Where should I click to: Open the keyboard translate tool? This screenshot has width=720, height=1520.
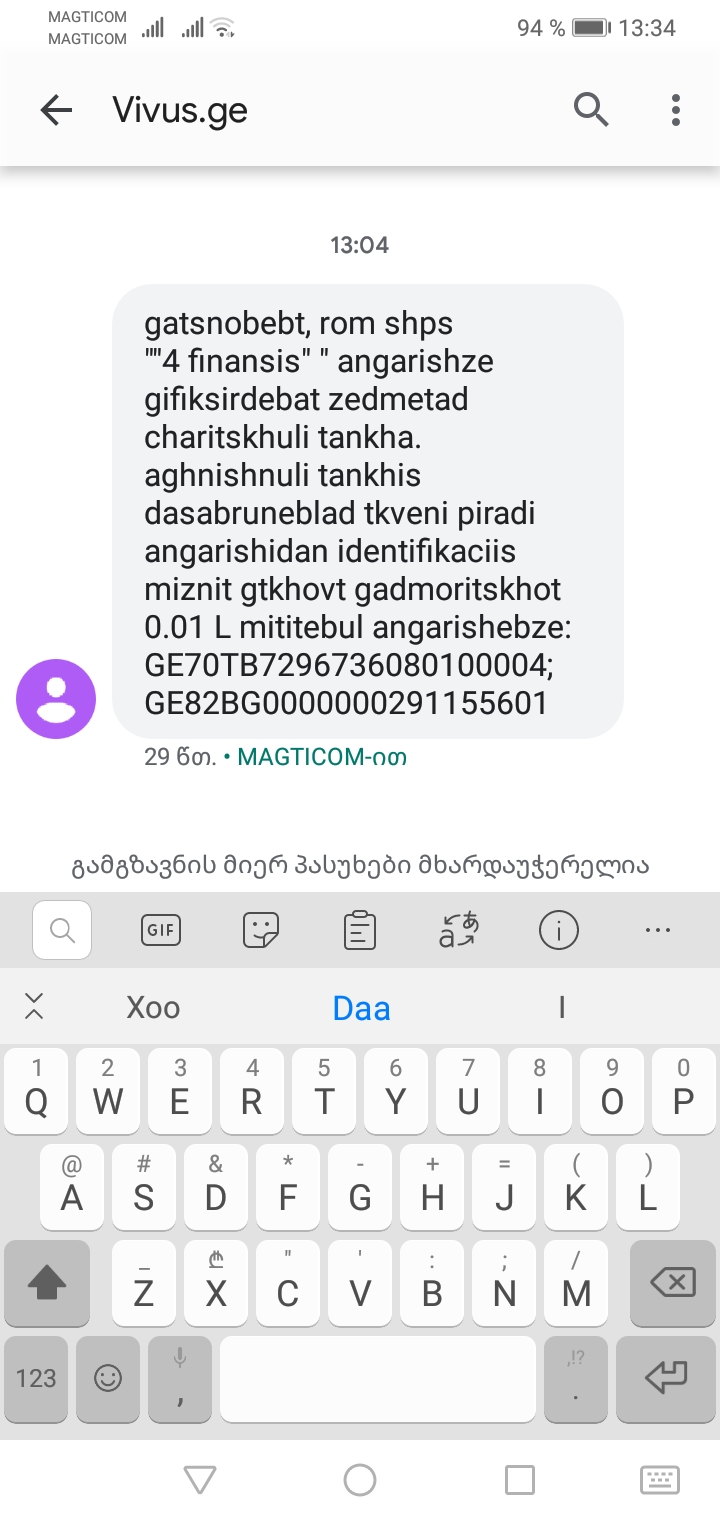tap(459, 930)
